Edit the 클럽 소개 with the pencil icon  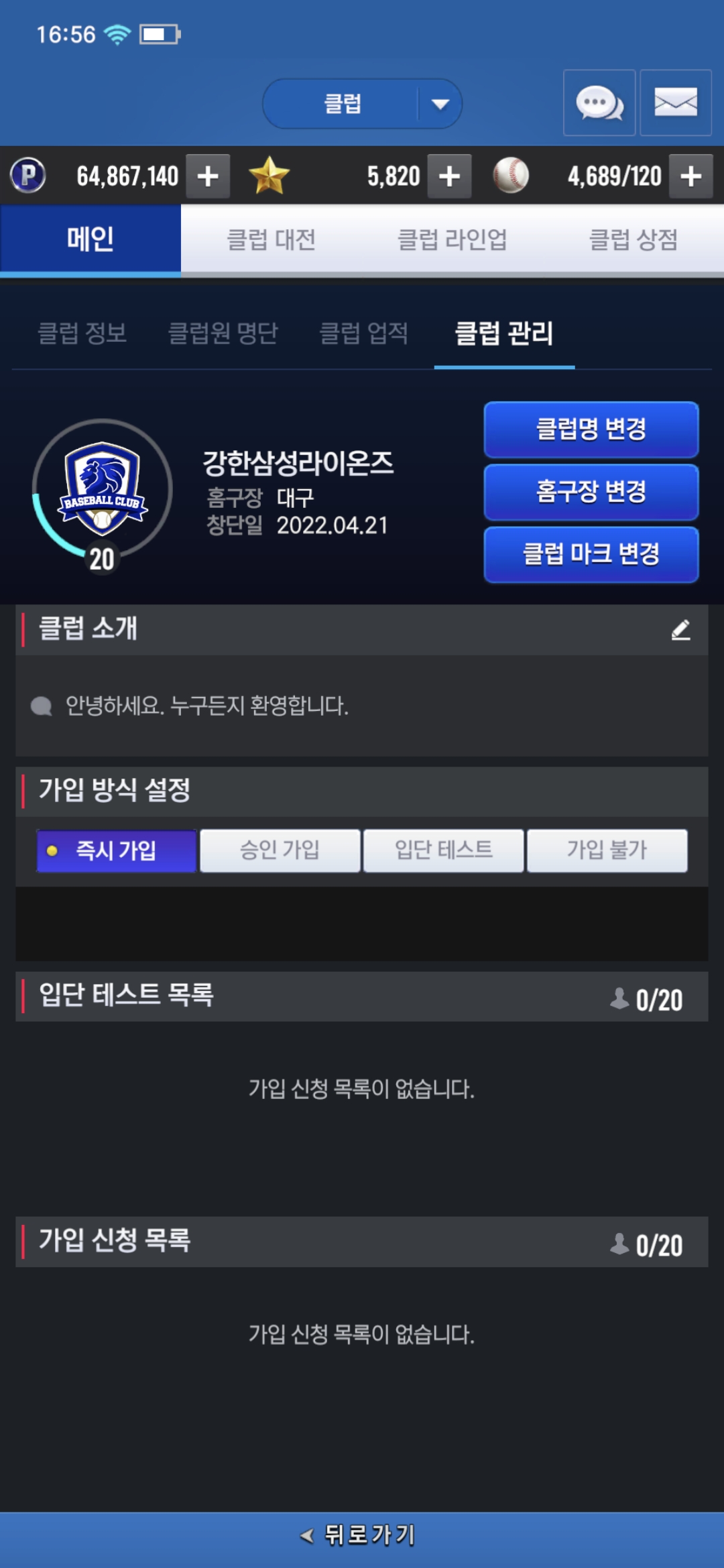681,630
